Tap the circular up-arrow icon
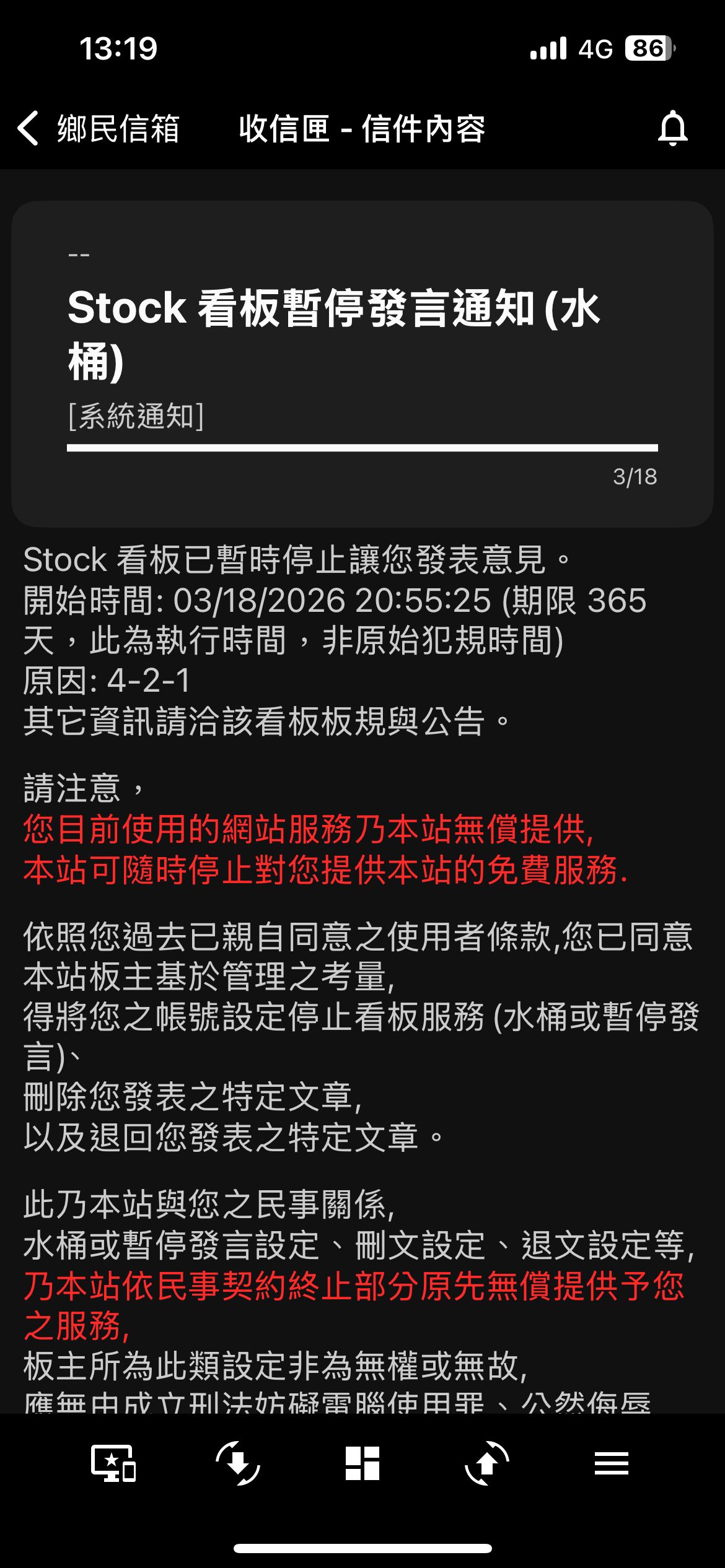The image size is (725, 1568). point(487,1463)
